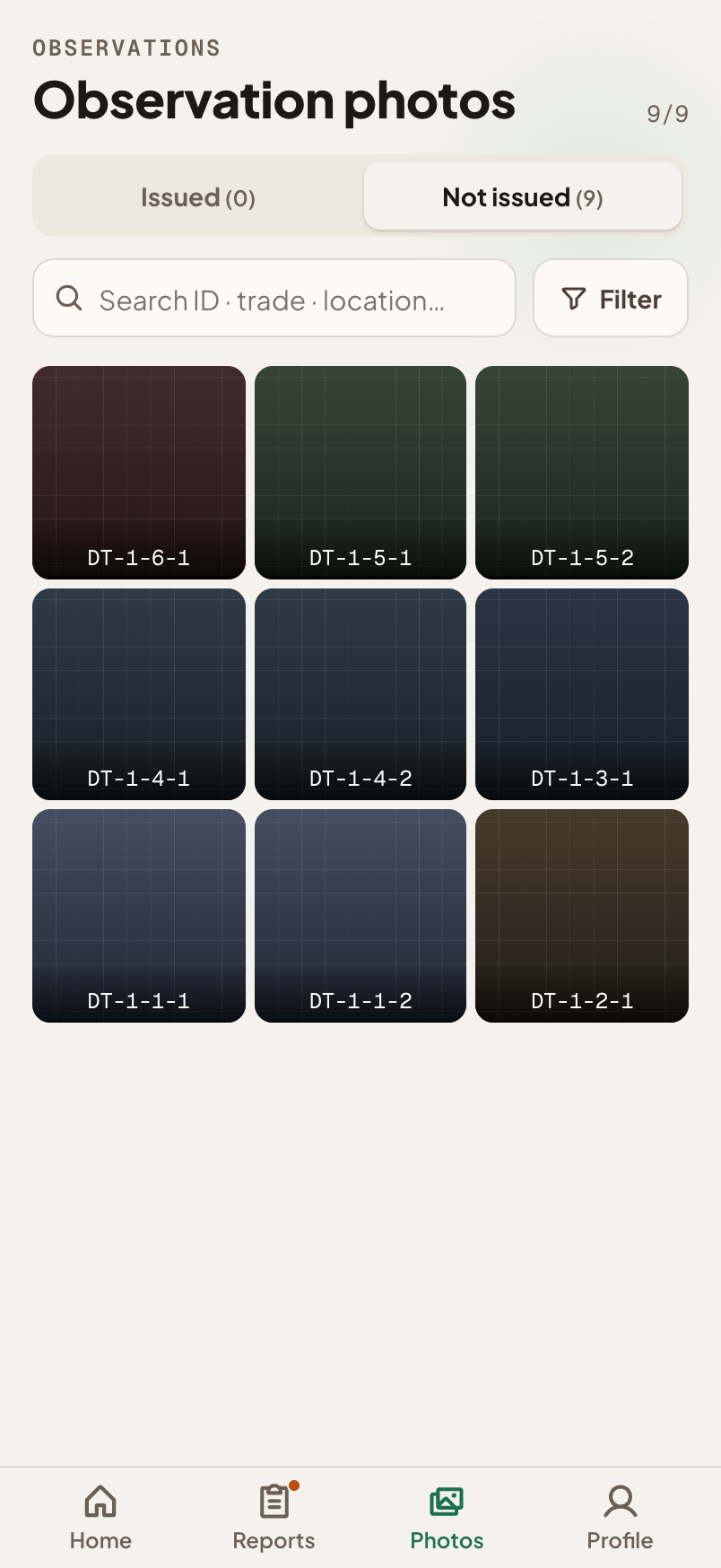Open the Filter options

coord(611,299)
